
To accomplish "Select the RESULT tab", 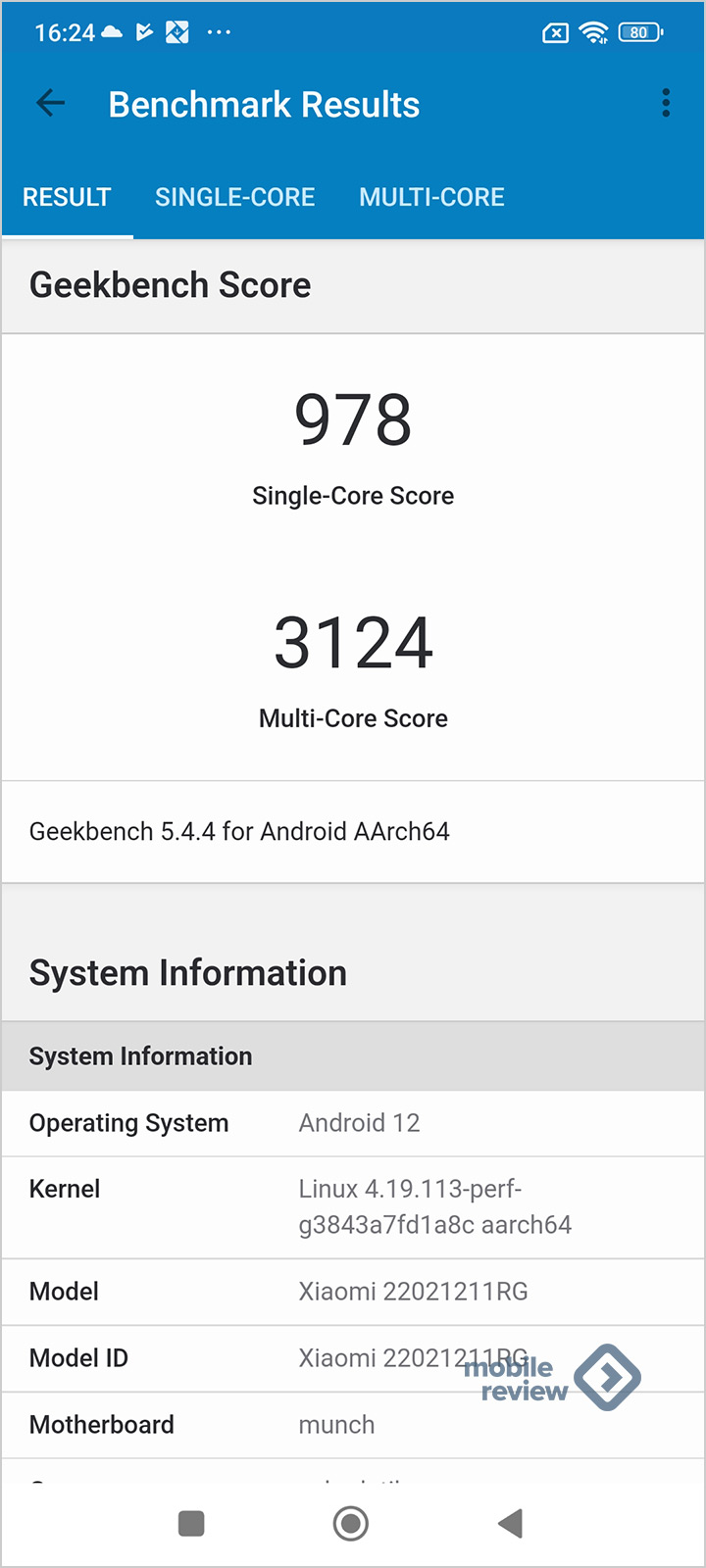I will tap(67, 197).
